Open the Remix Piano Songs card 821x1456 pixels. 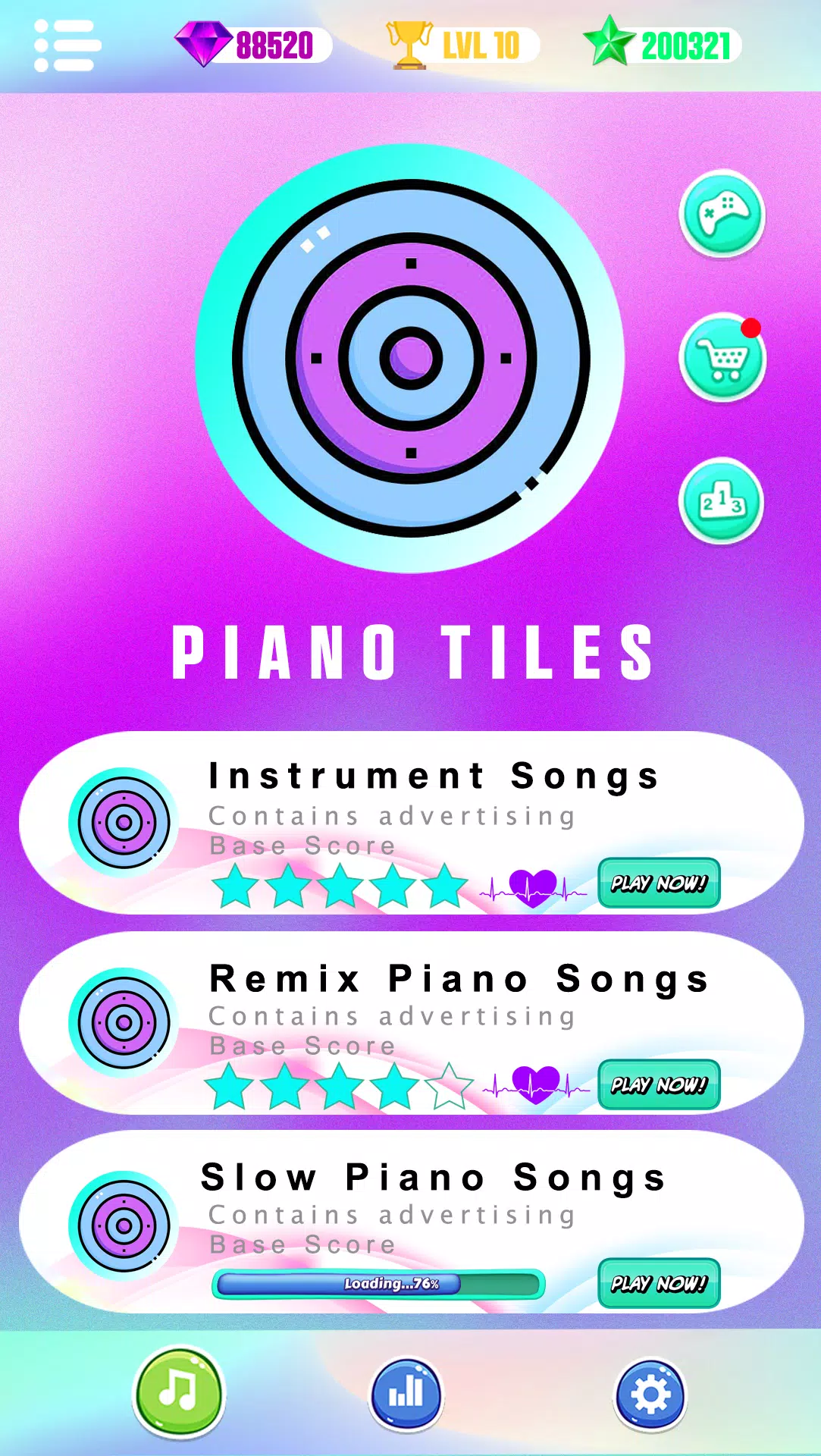pyautogui.click(x=411, y=1023)
